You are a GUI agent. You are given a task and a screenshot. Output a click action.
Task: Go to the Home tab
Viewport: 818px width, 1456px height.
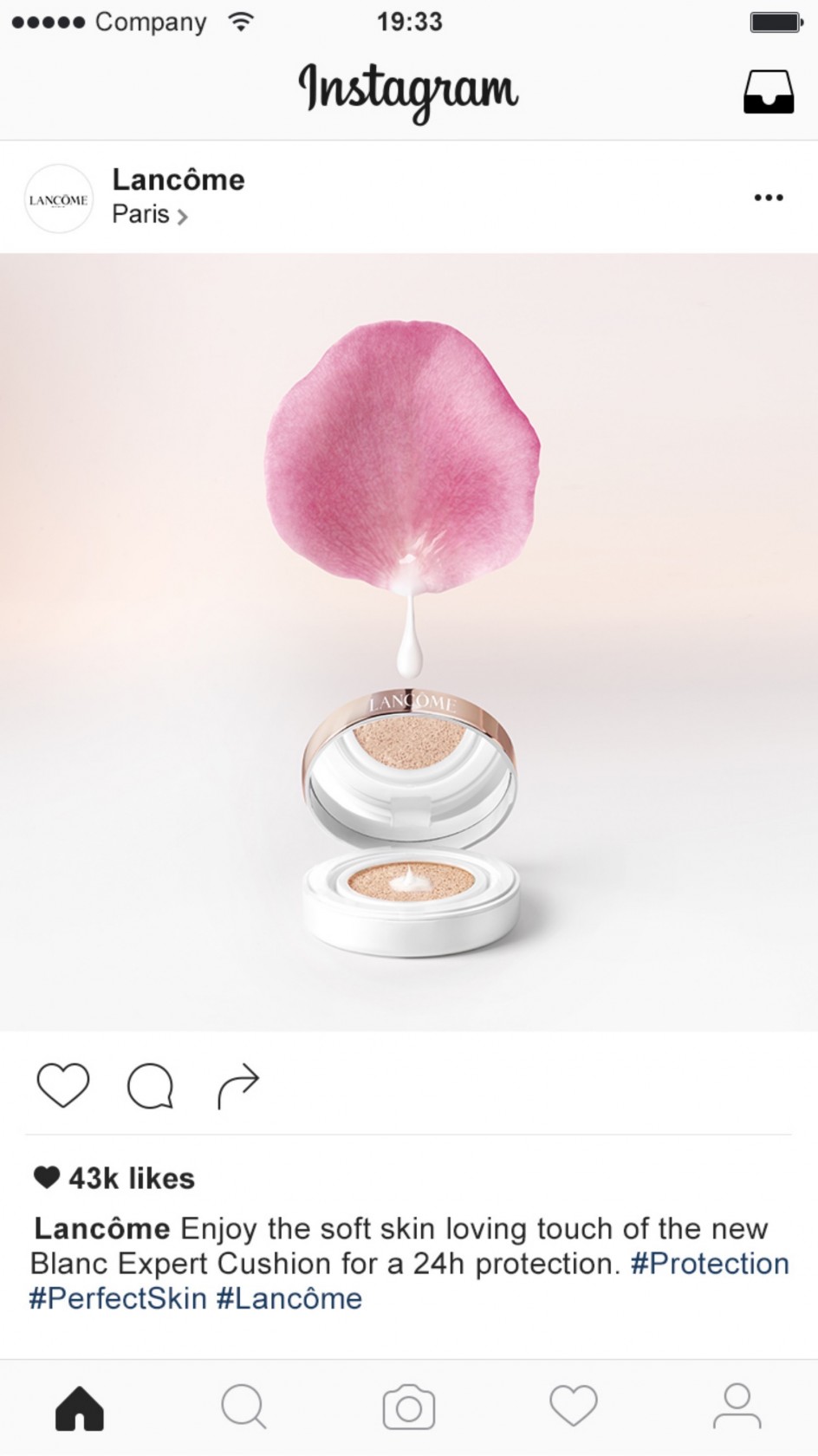tap(80, 1407)
